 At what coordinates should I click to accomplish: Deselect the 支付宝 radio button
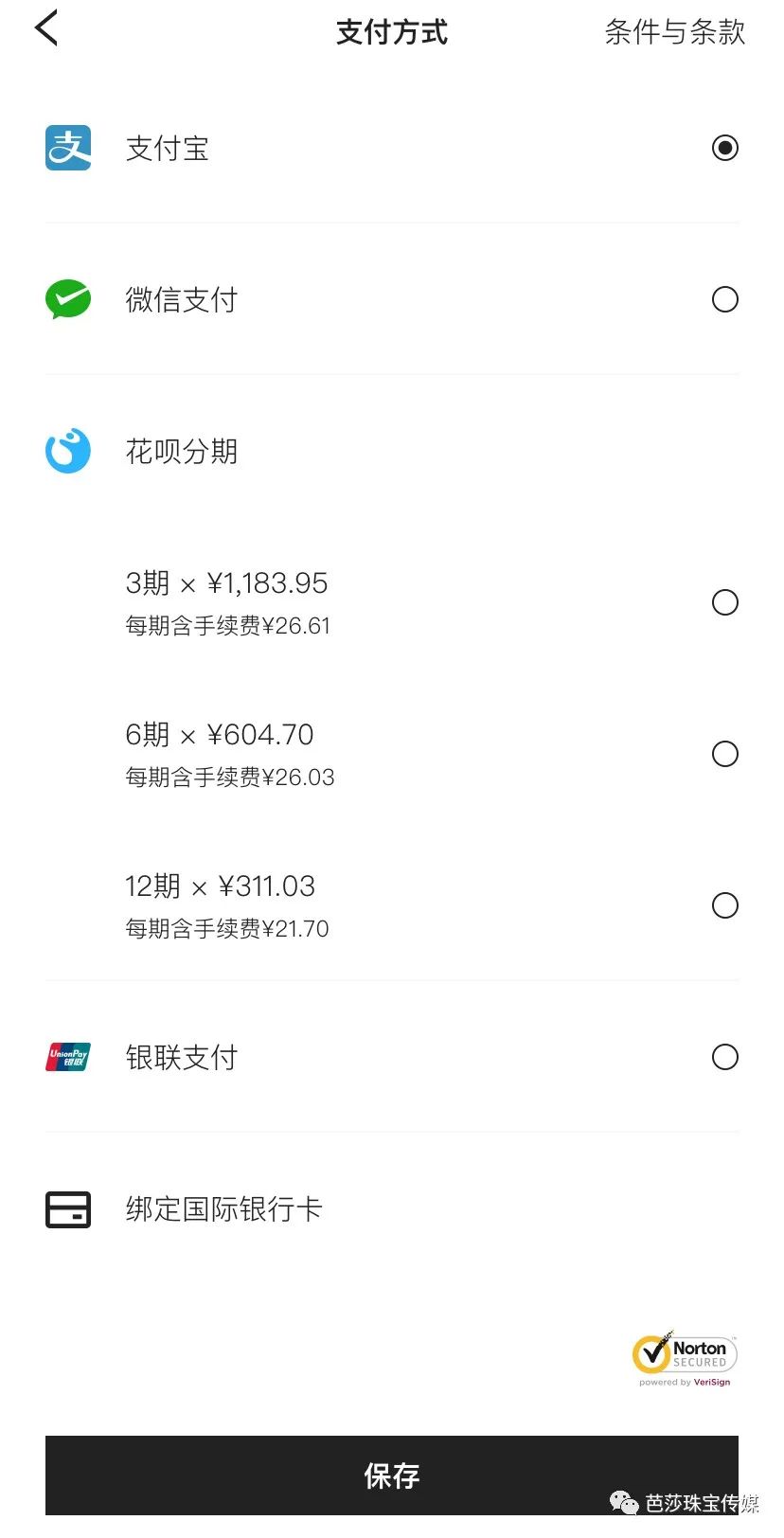pyautogui.click(x=725, y=148)
